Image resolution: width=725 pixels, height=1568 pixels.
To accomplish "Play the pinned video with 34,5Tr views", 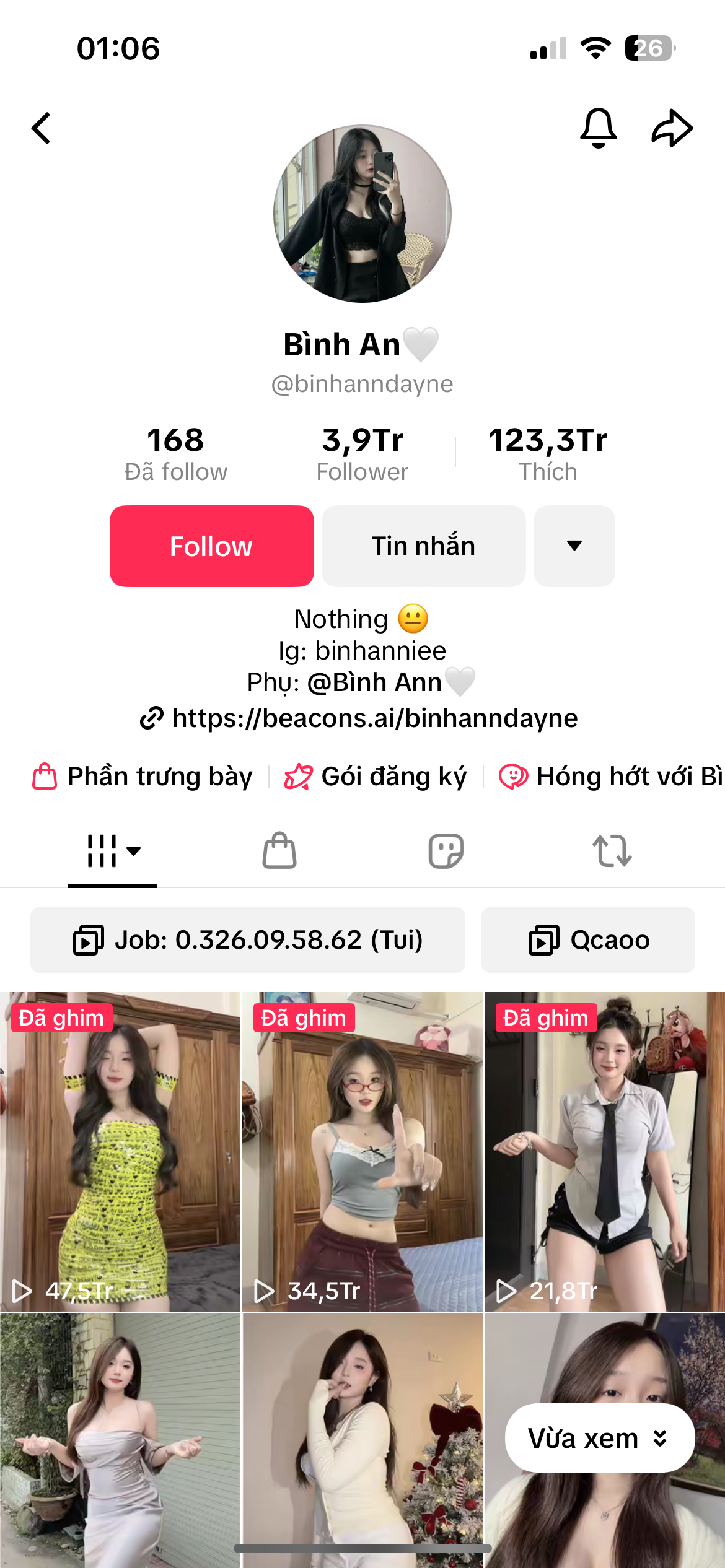I will 362,1152.
